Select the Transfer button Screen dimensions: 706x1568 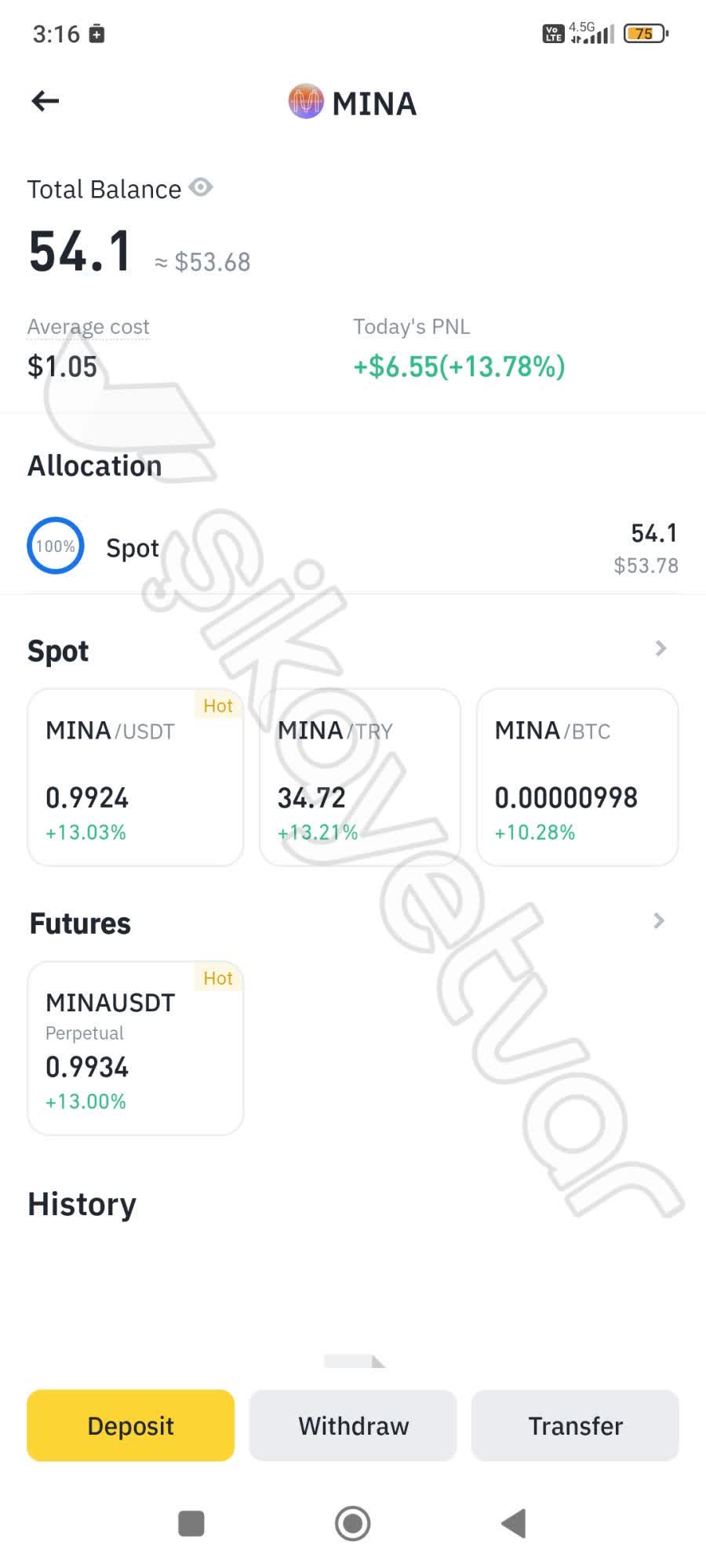(575, 1425)
